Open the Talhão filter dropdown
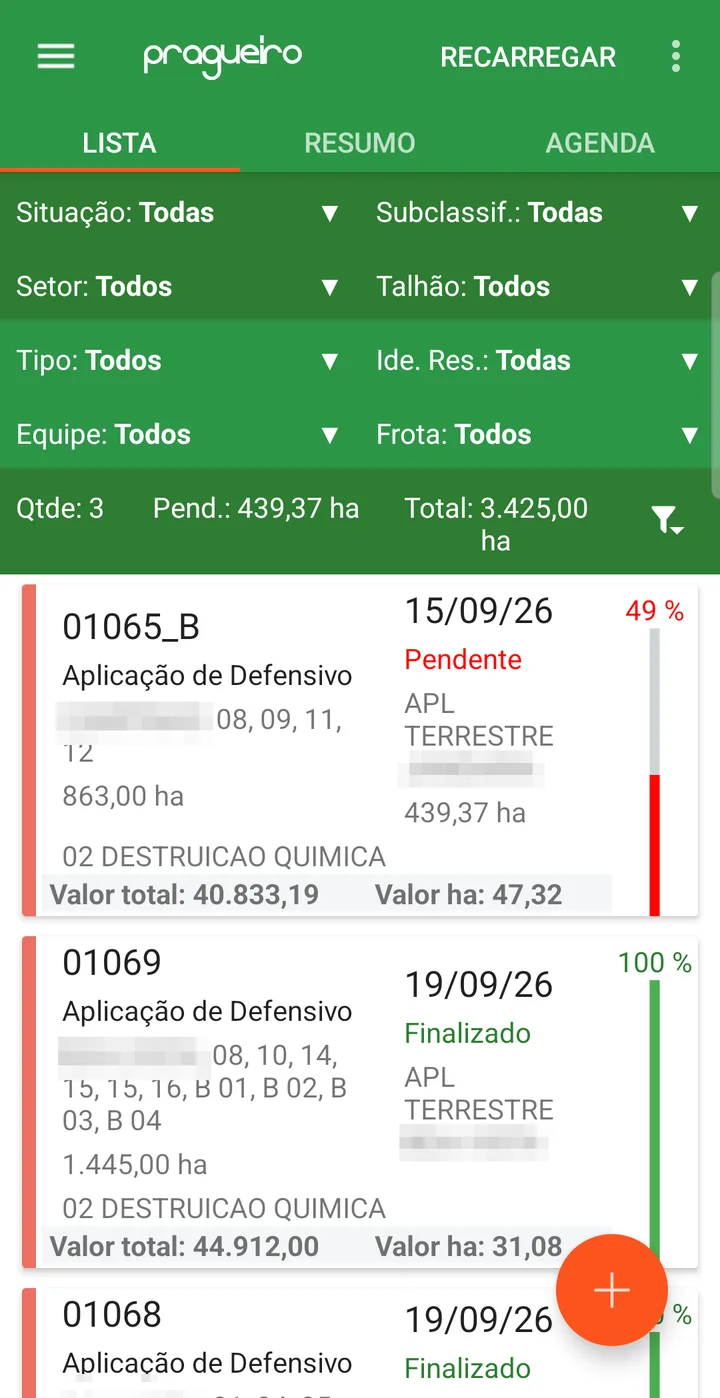Screen dimensions: 720x1398 point(538,287)
